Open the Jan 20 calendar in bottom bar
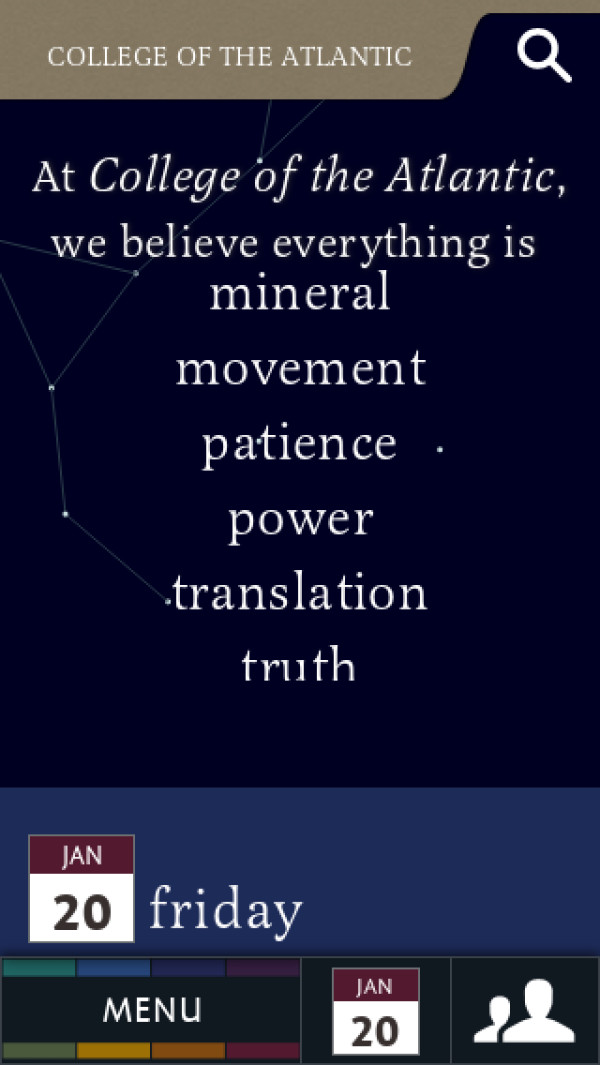 pos(375,1010)
